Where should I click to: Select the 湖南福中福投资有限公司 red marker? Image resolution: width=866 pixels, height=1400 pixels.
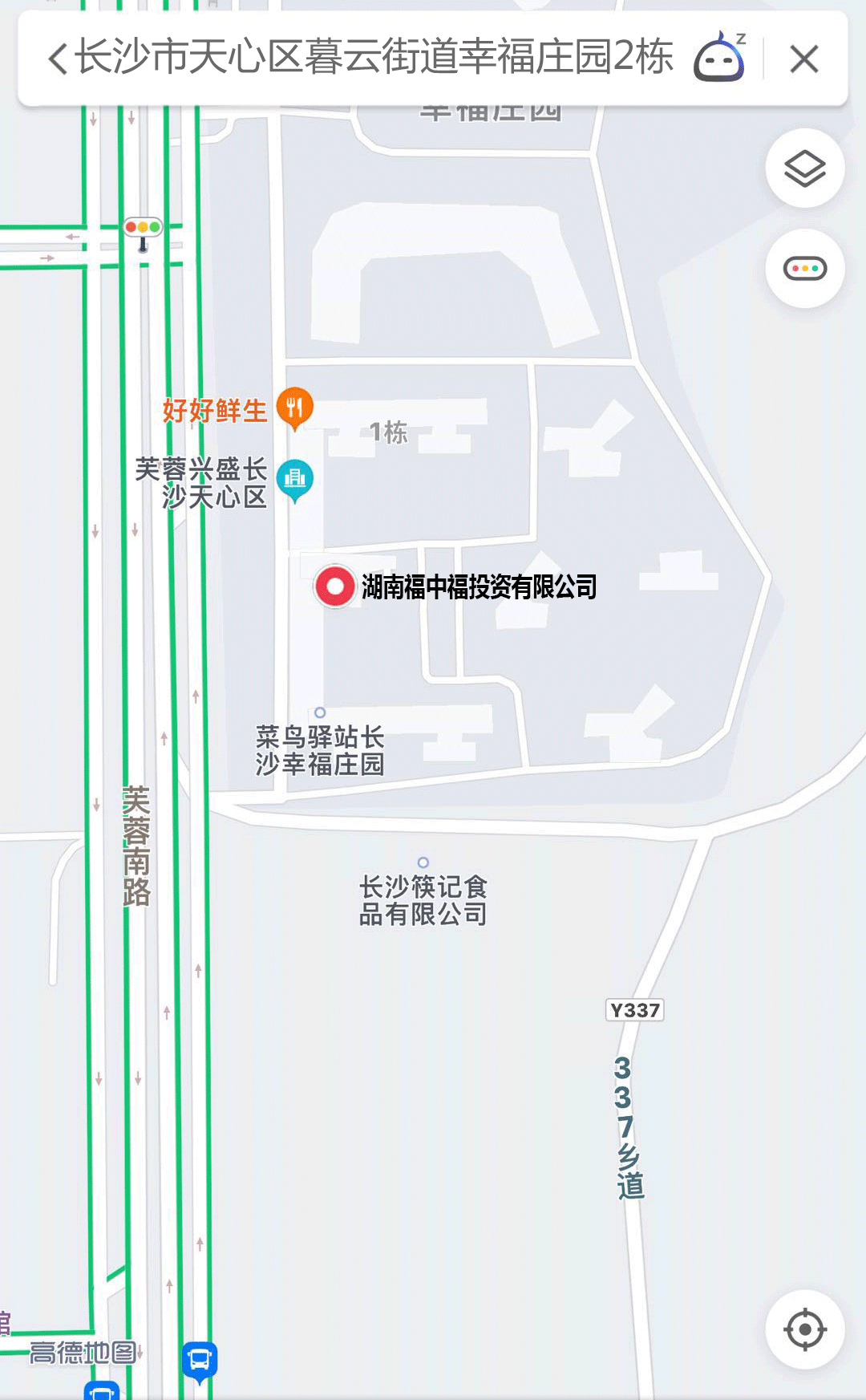pos(335,586)
